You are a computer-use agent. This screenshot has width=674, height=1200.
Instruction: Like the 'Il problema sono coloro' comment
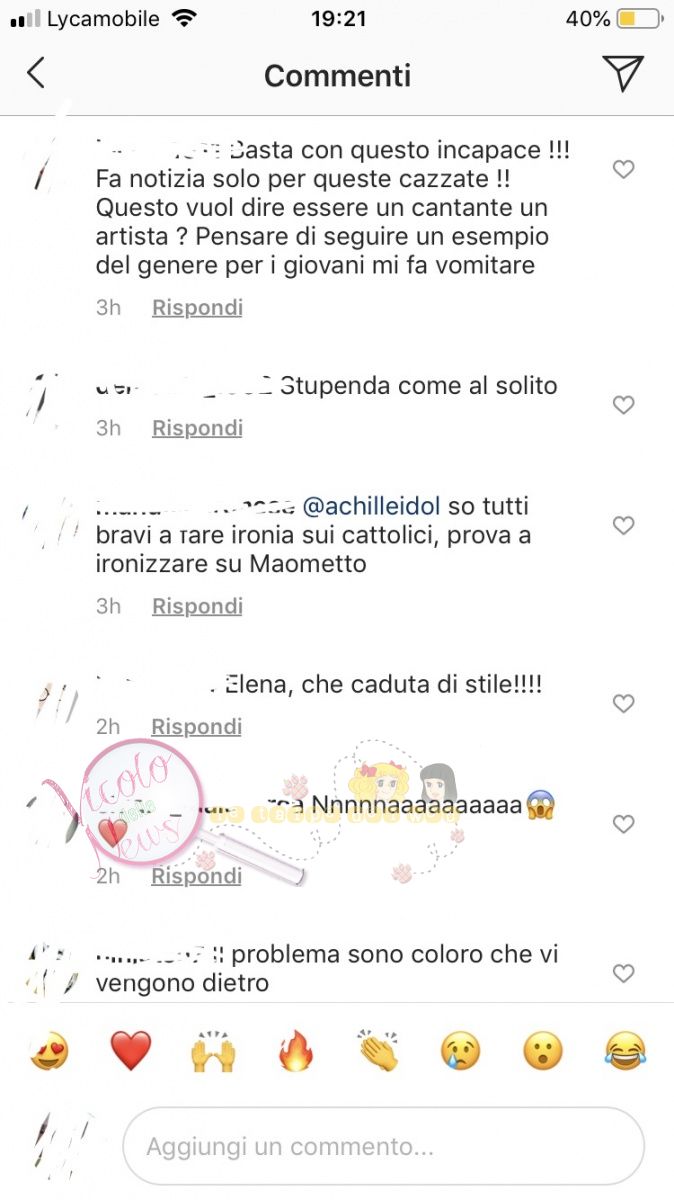[623, 973]
